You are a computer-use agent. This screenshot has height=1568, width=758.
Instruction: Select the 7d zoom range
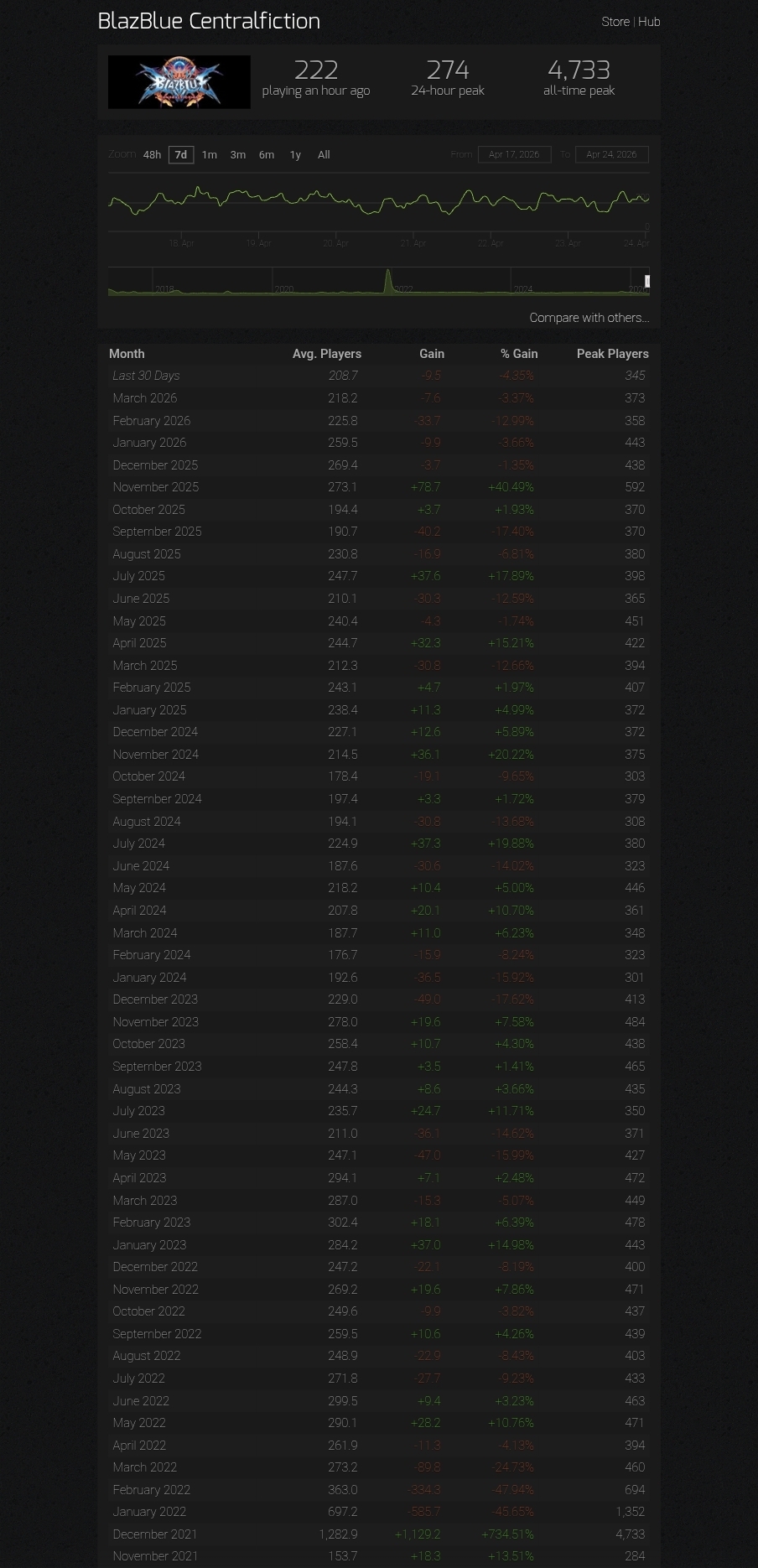[181, 154]
